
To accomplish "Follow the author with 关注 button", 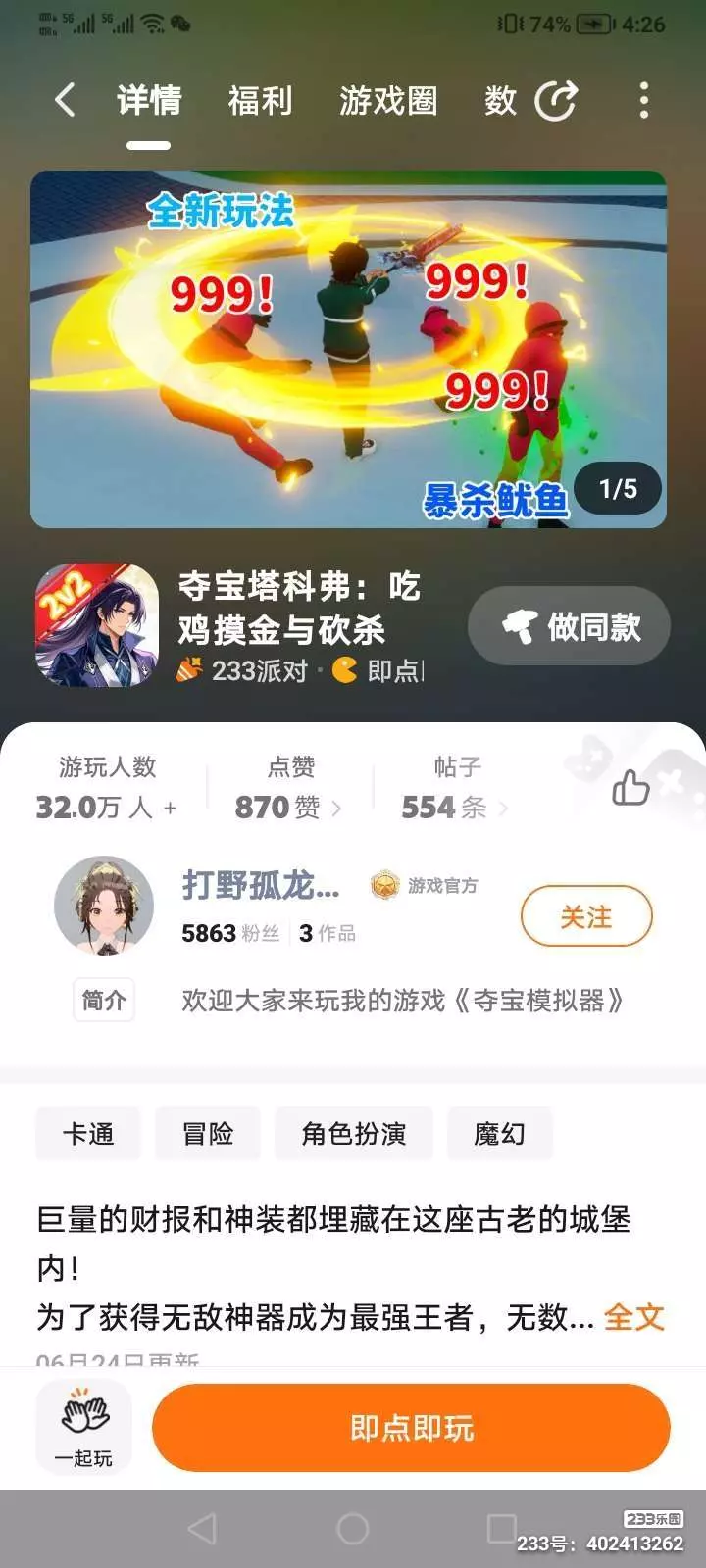I will (585, 916).
